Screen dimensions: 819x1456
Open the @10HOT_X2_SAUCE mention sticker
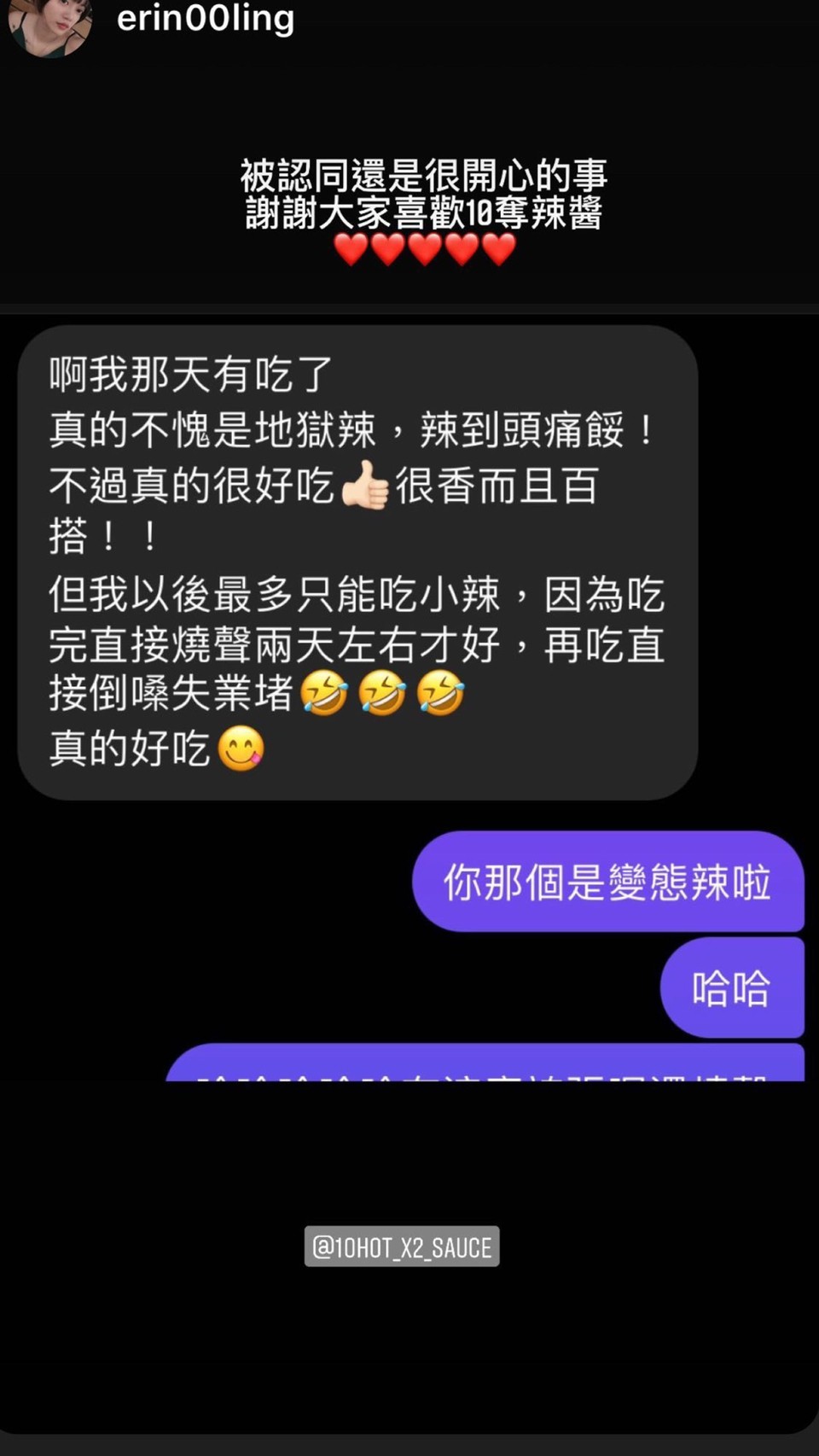coord(402,1247)
